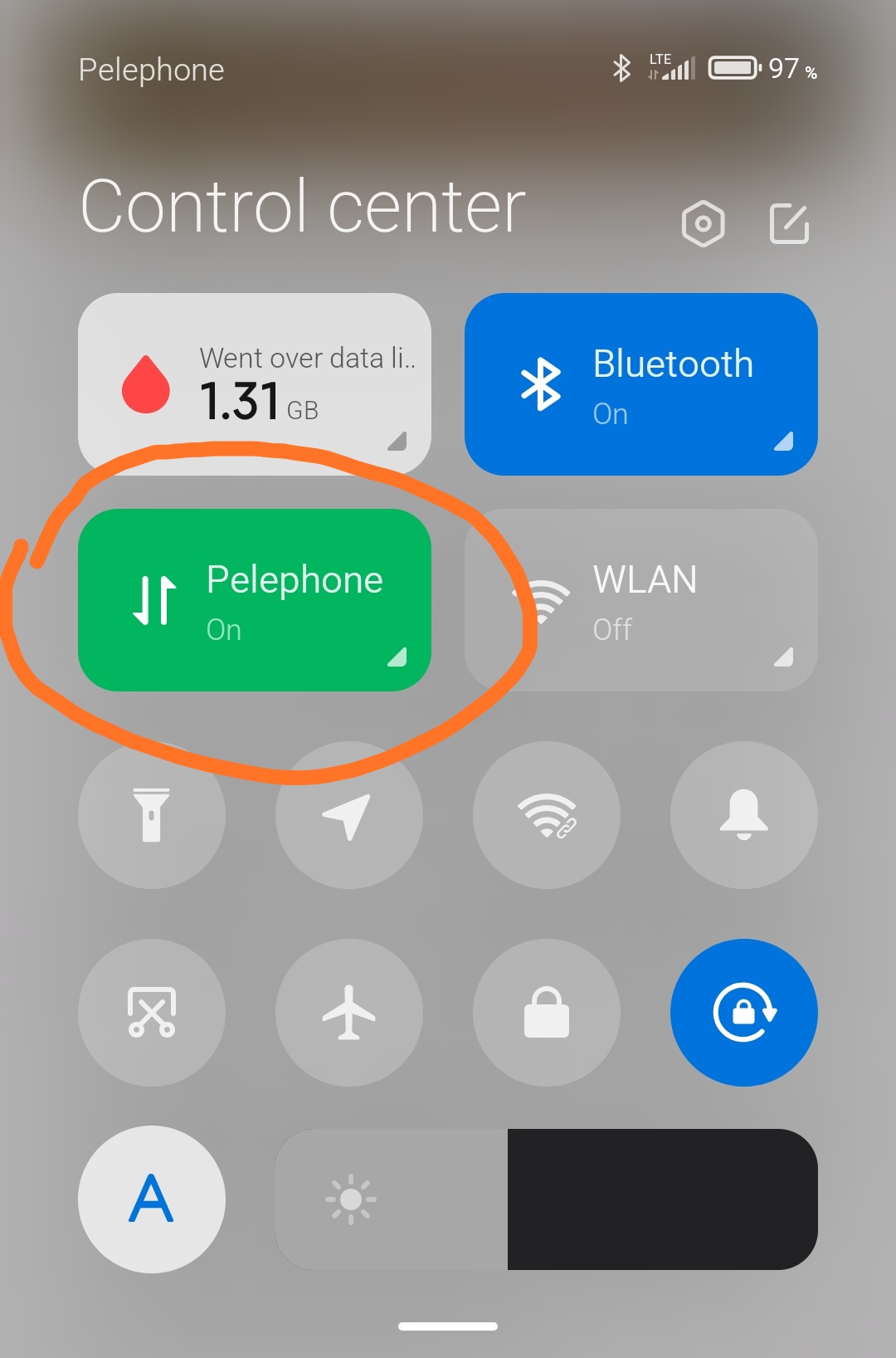Tap the brightness slider
The width and height of the screenshot is (896, 1358).
tap(546, 1199)
